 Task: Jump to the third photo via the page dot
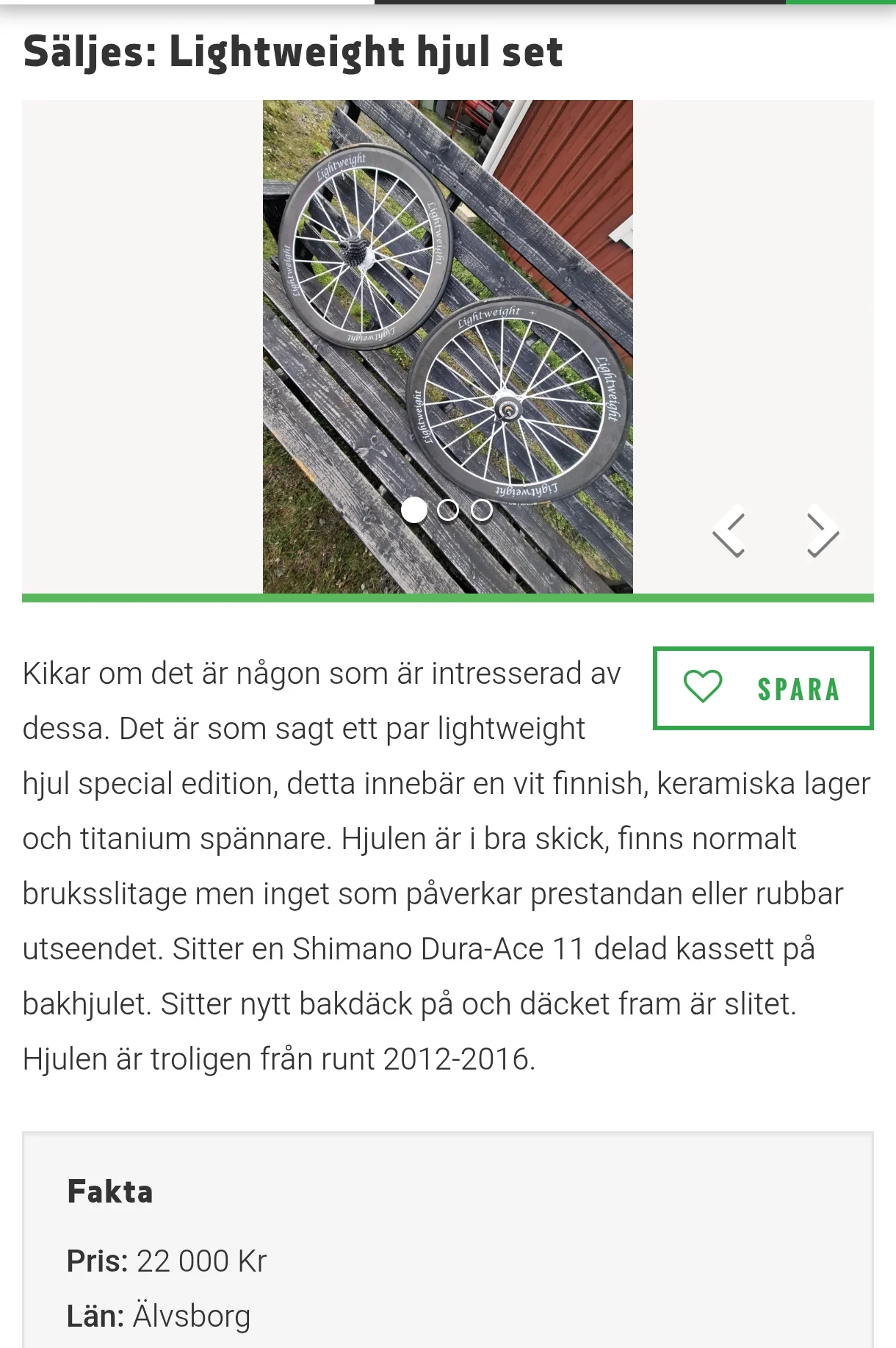pyautogui.click(x=481, y=510)
